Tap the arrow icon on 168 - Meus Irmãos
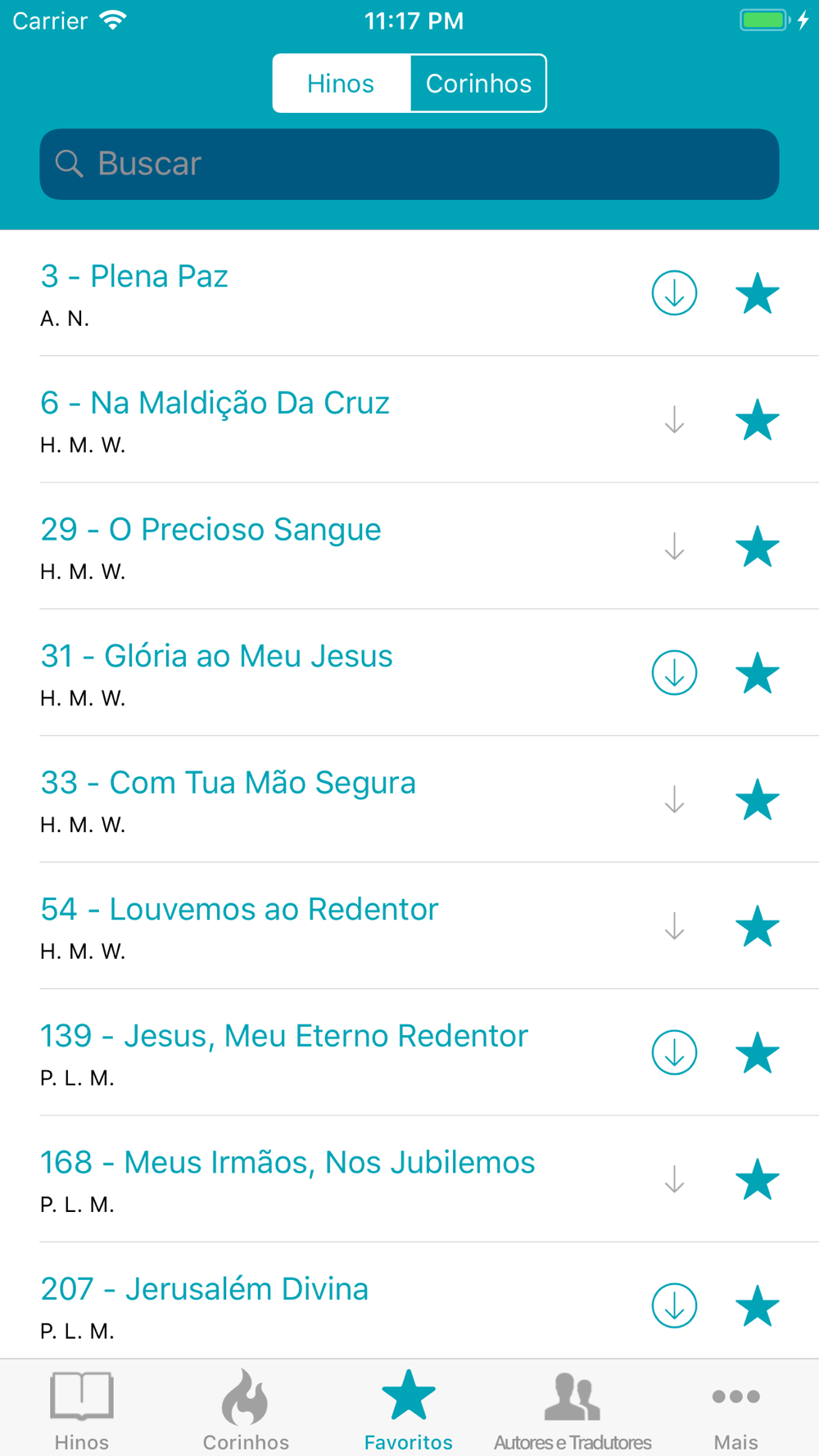The image size is (819, 1456). (674, 1179)
